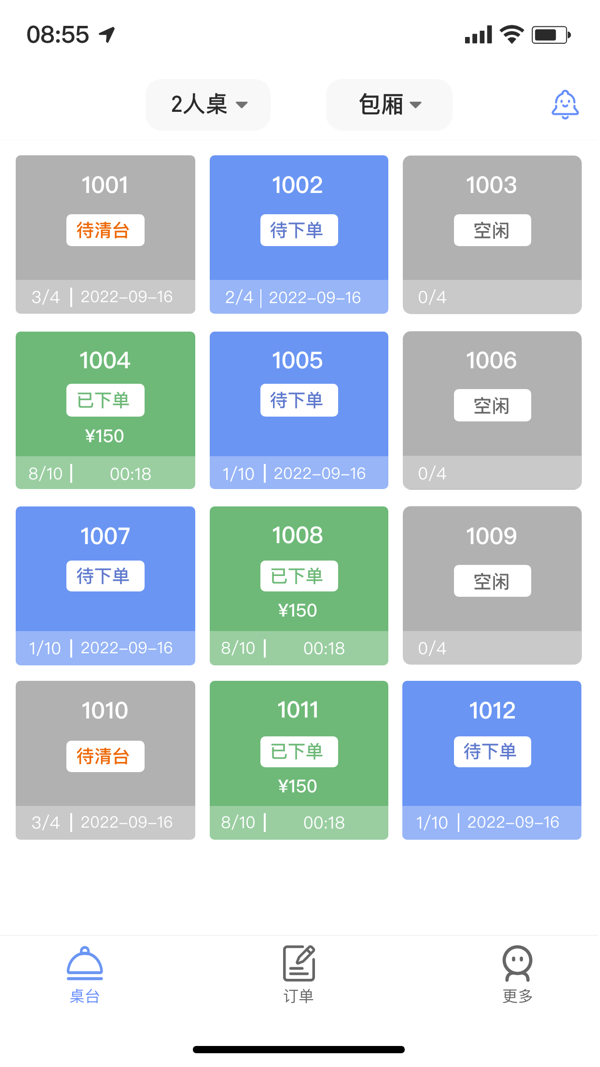Open the notifications bell
This screenshot has width=600, height=1067.
565,104
